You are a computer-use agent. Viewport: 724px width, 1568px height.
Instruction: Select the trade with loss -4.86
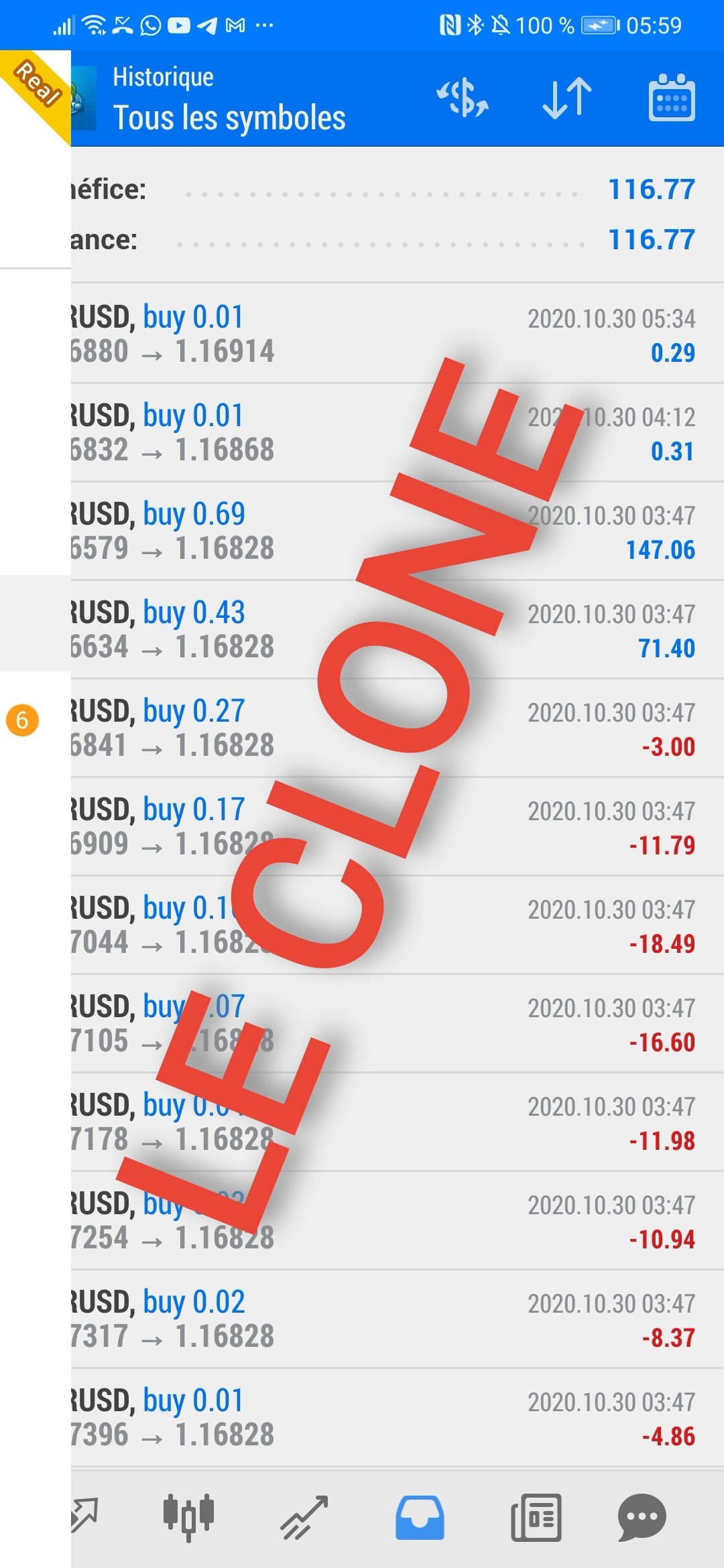click(396, 1417)
